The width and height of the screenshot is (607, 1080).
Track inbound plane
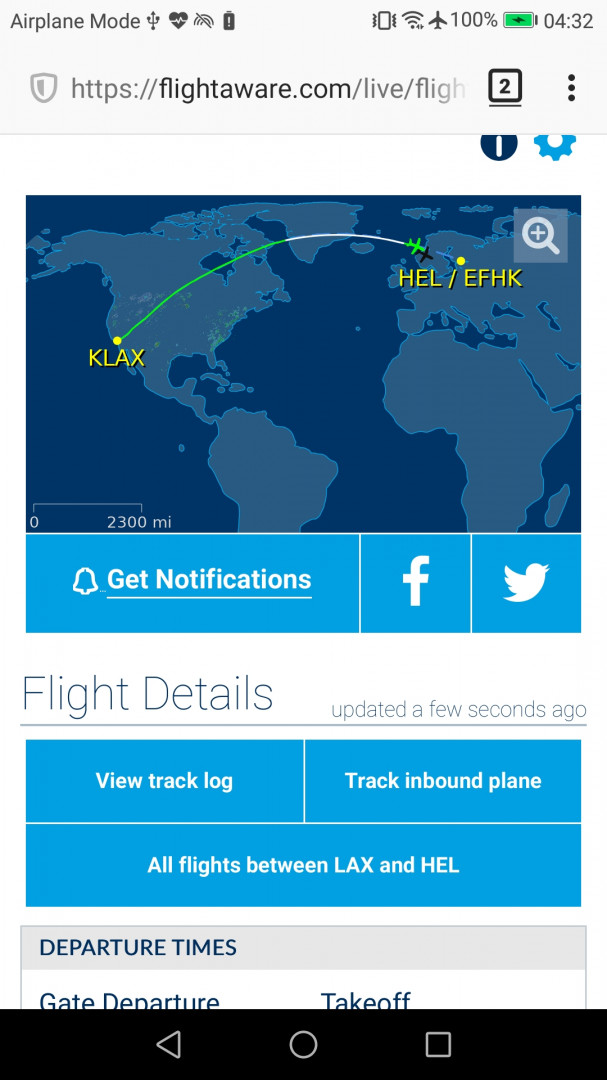tap(443, 781)
